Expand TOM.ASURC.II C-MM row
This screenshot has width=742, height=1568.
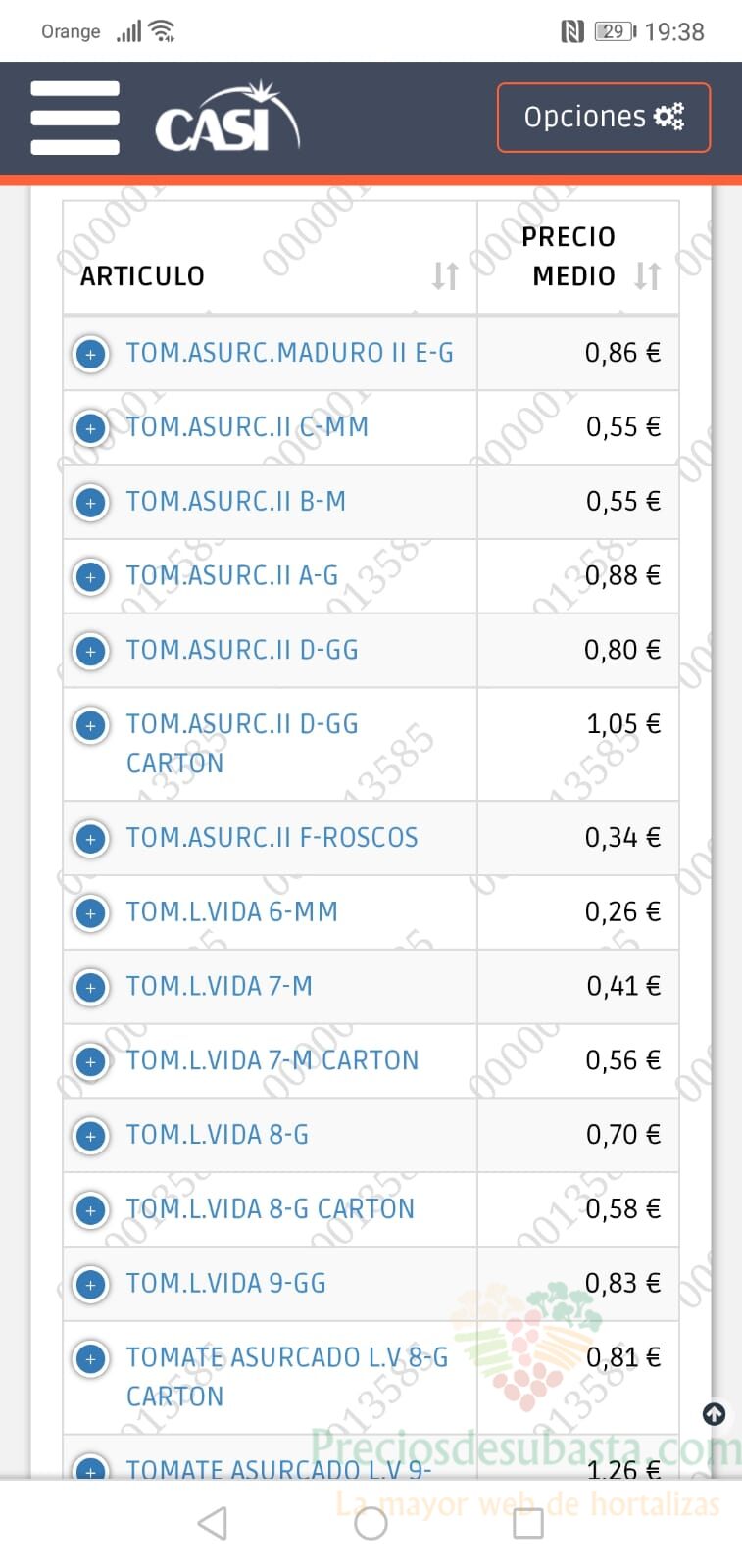pos(91,427)
